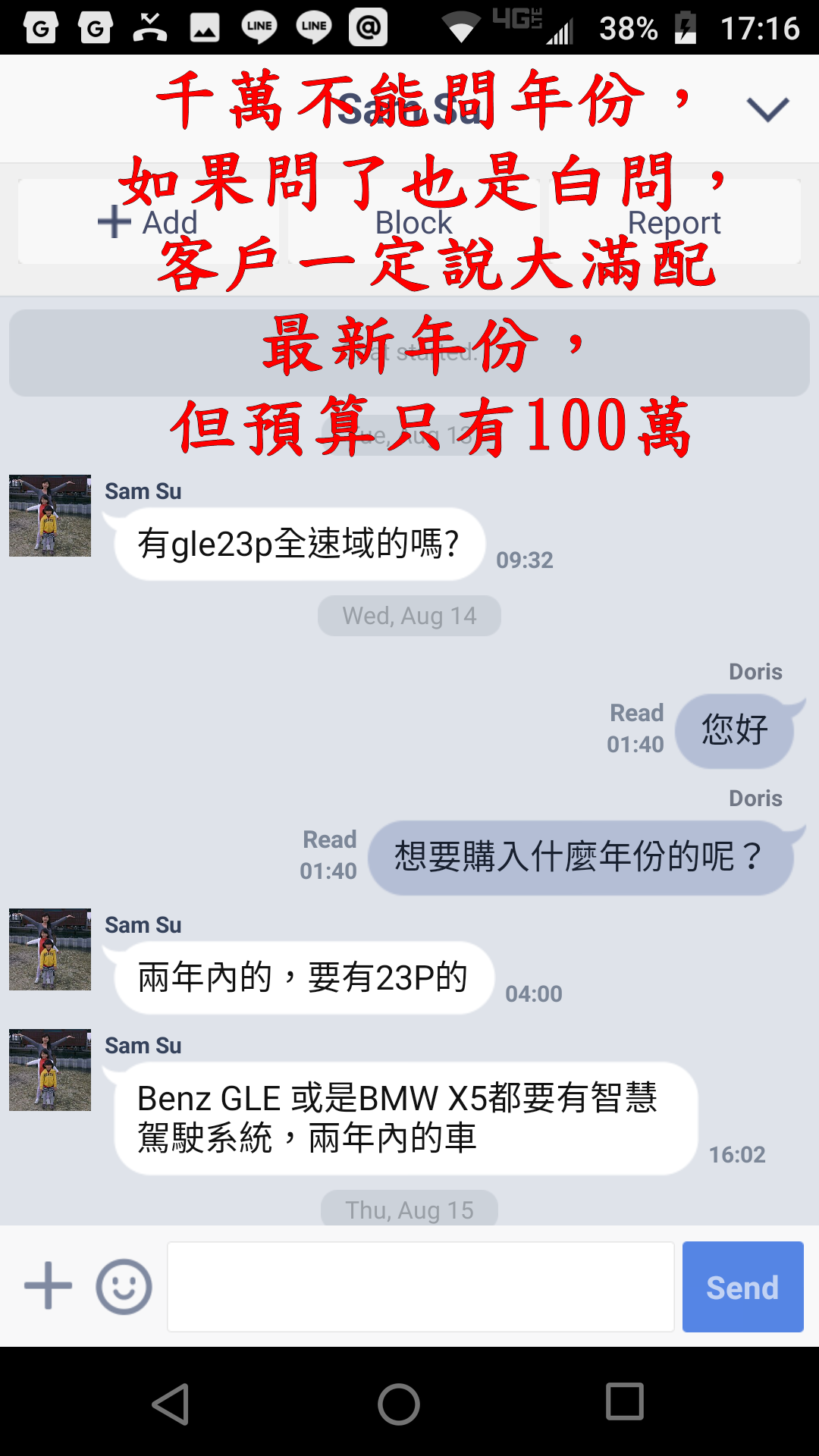The height and width of the screenshot is (1456, 819).
Task: Open Sam Su's avatar next to the gle23p message
Action: point(50,516)
